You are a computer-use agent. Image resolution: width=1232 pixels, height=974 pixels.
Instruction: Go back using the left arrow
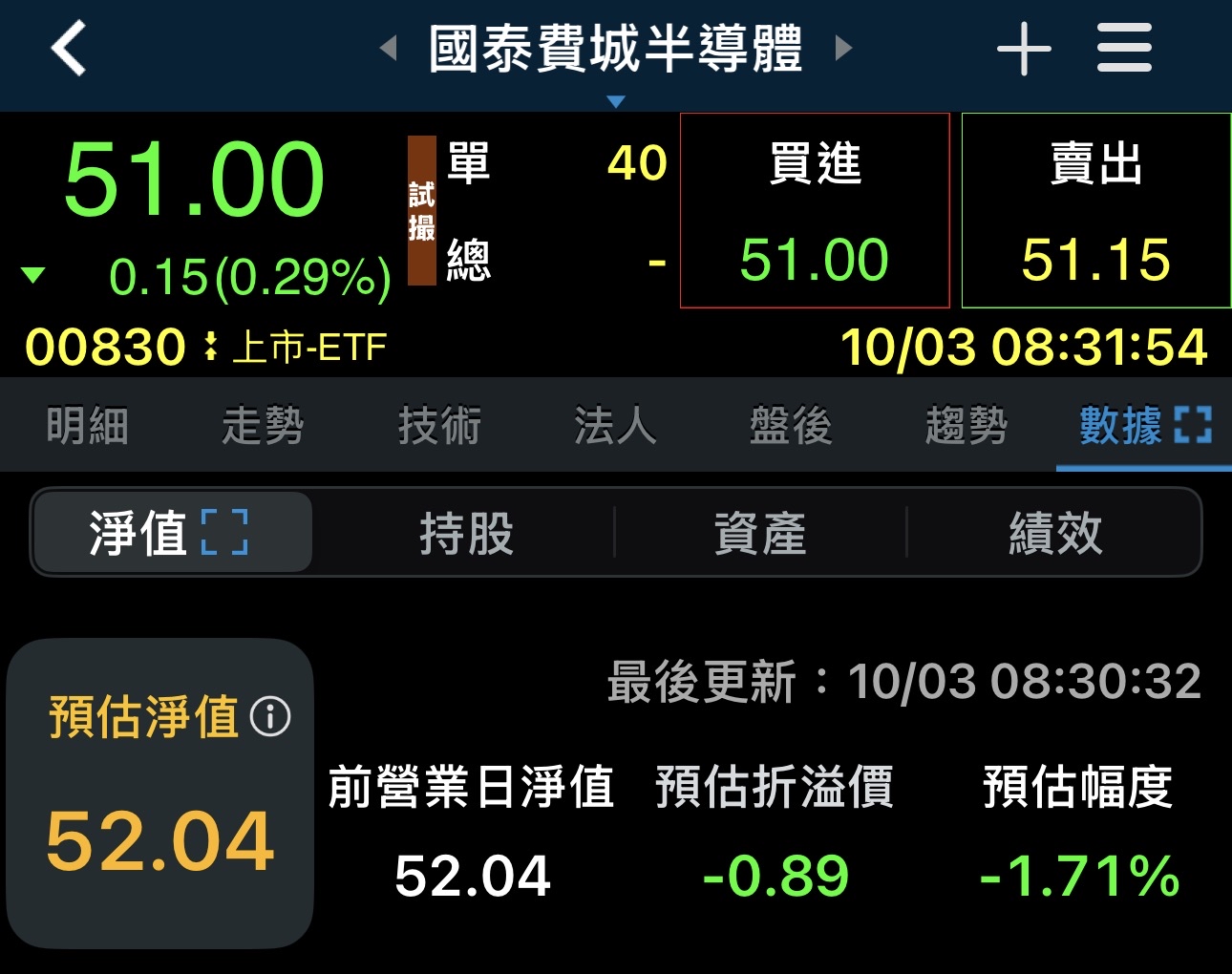[69, 48]
